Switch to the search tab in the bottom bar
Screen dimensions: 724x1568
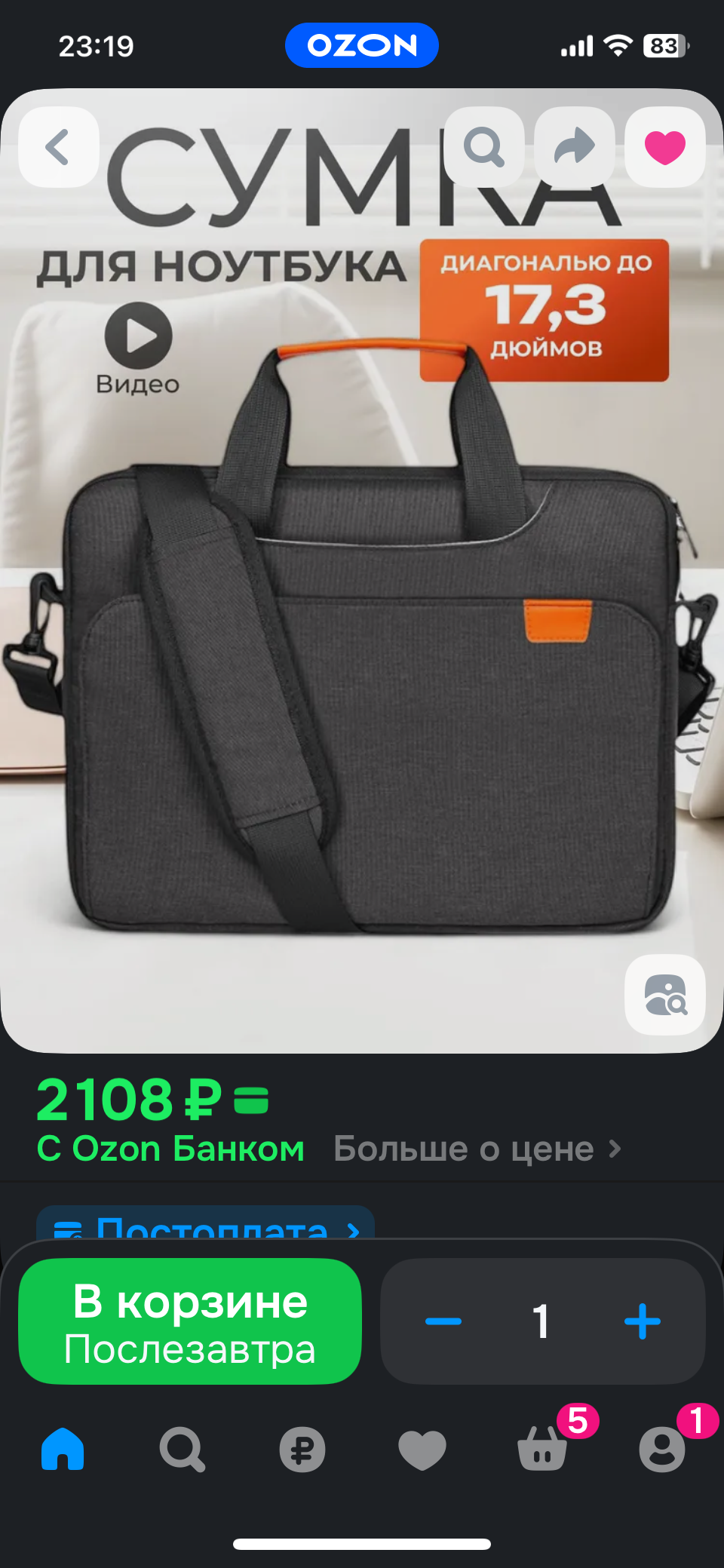182,1449
